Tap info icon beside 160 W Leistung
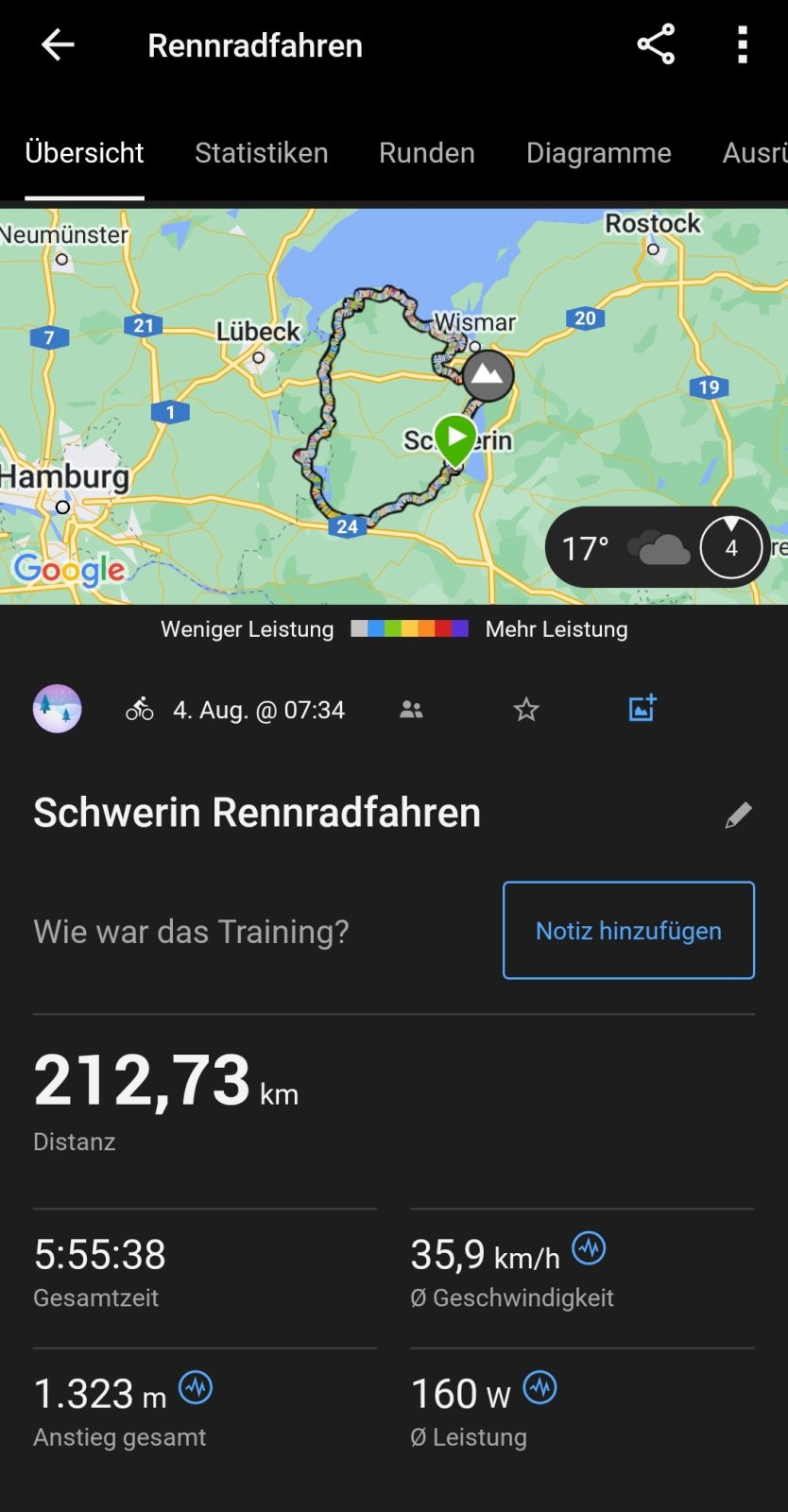 (x=540, y=1387)
